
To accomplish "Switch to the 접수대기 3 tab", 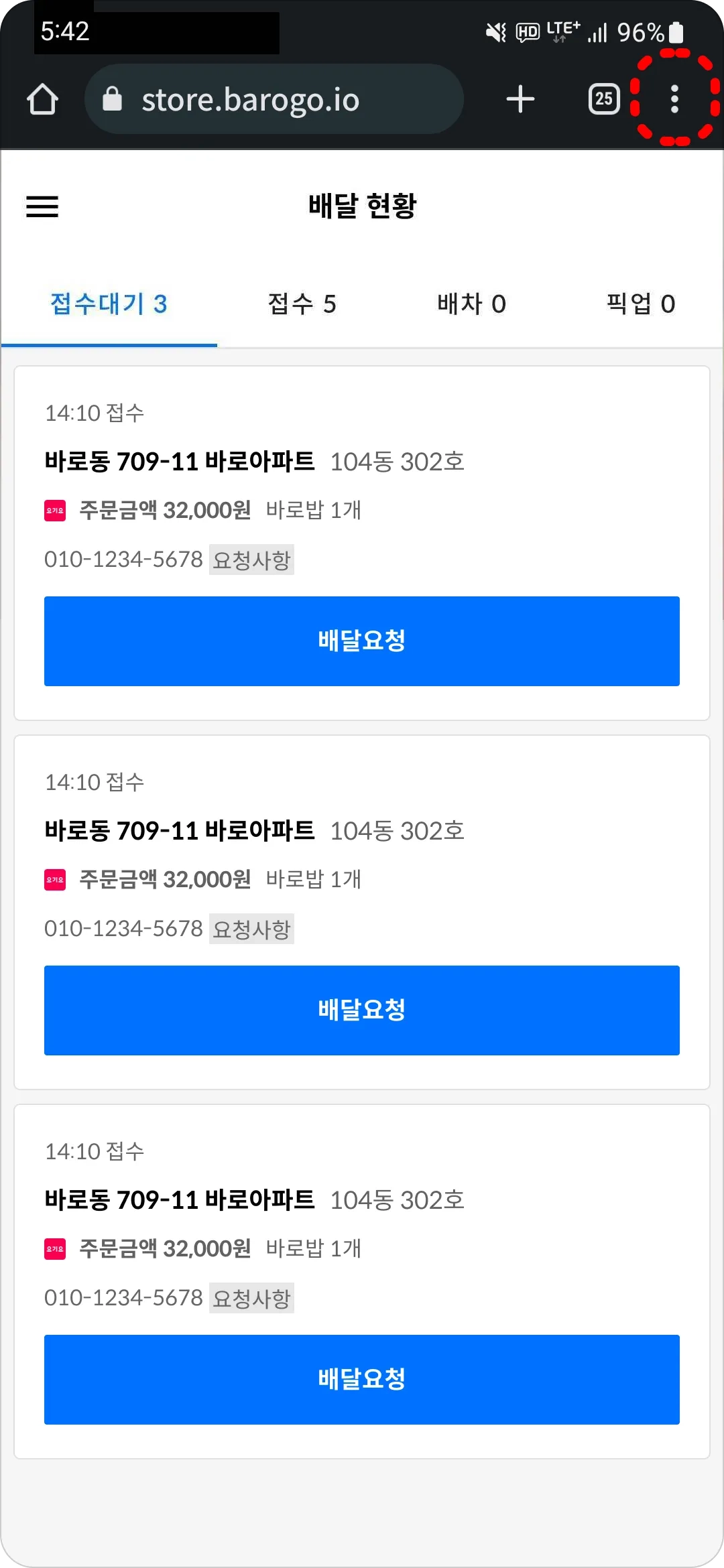I will click(x=109, y=304).
